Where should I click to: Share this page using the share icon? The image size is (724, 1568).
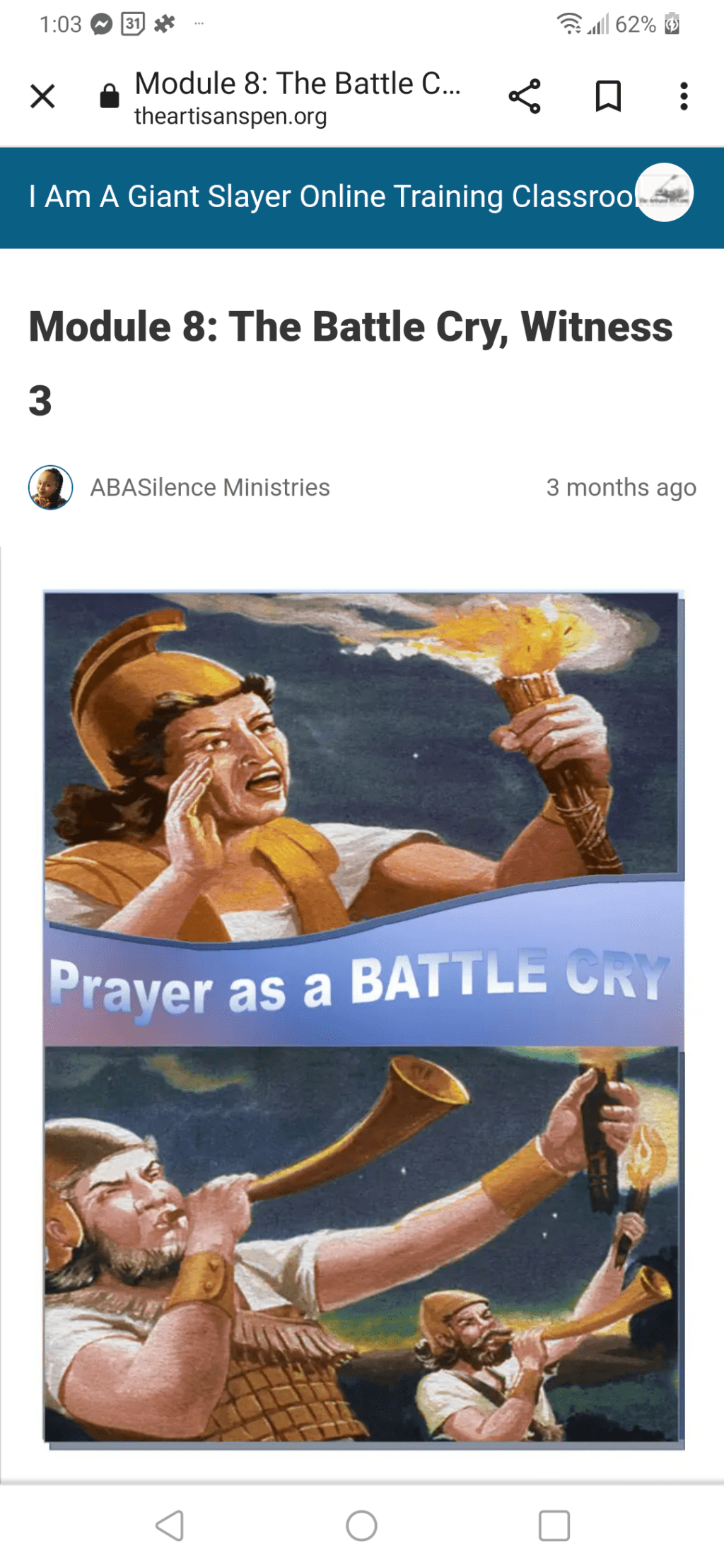pyautogui.click(x=526, y=97)
